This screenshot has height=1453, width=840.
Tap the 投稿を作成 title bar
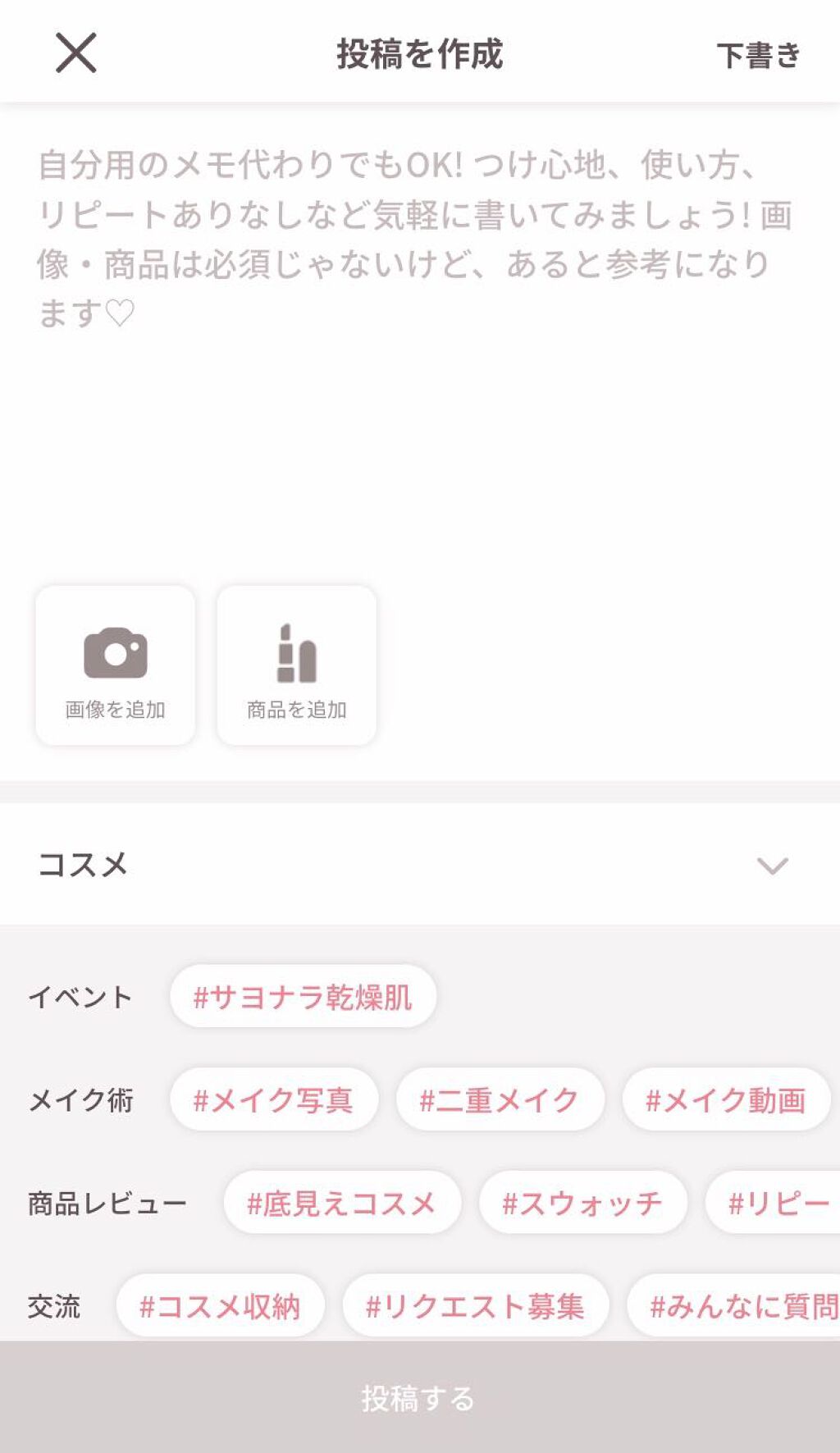click(420, 55)
